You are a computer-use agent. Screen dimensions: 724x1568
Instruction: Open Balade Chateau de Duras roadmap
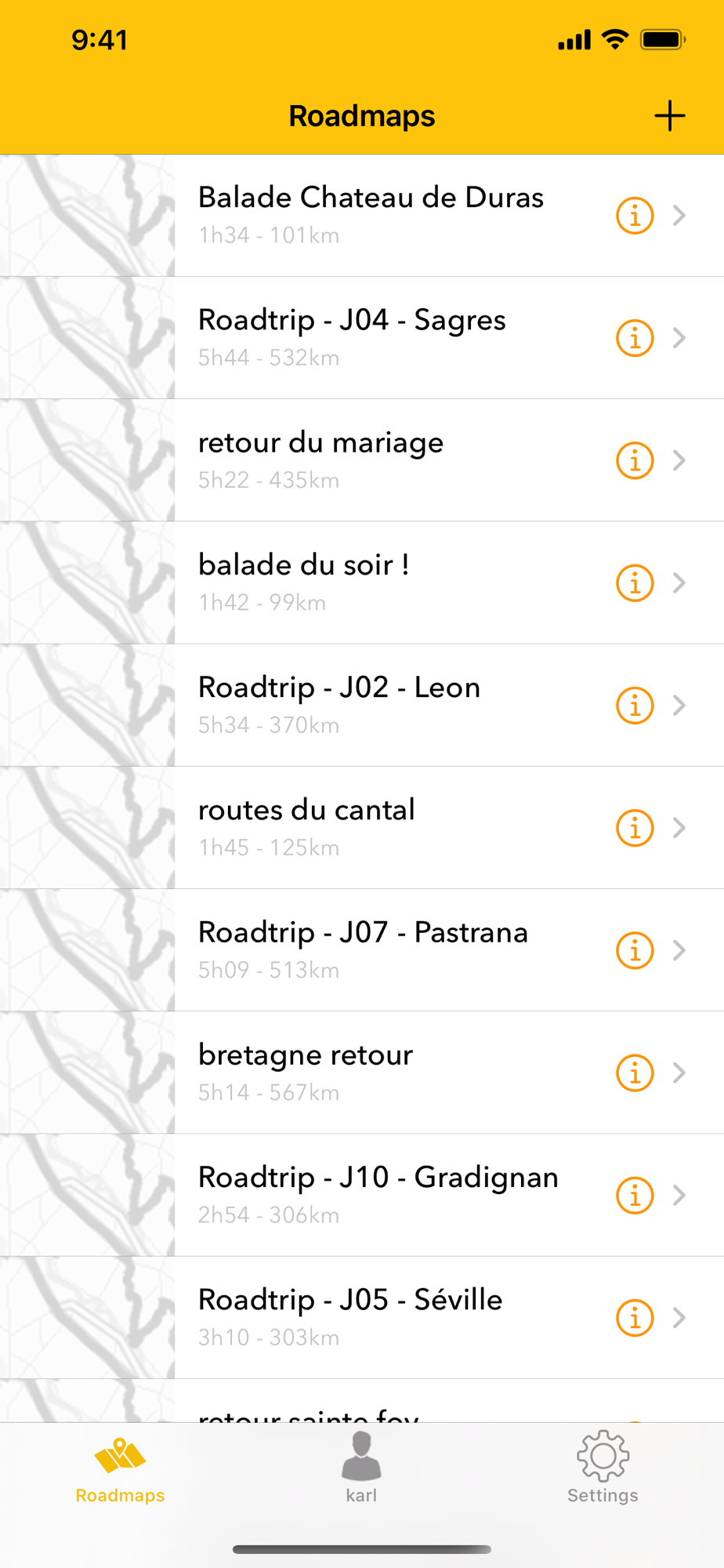pos(370,215)
